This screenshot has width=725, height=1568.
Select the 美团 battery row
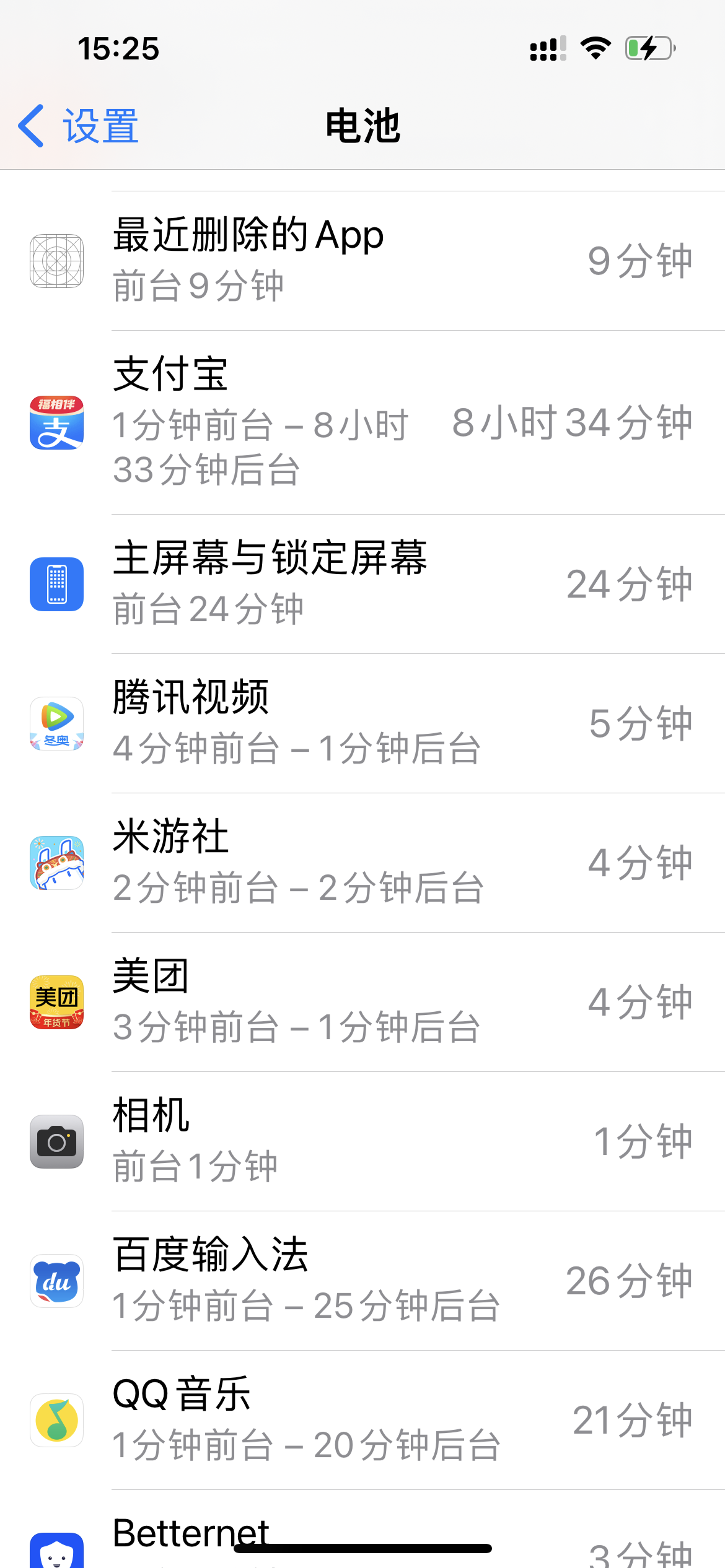362,1002
